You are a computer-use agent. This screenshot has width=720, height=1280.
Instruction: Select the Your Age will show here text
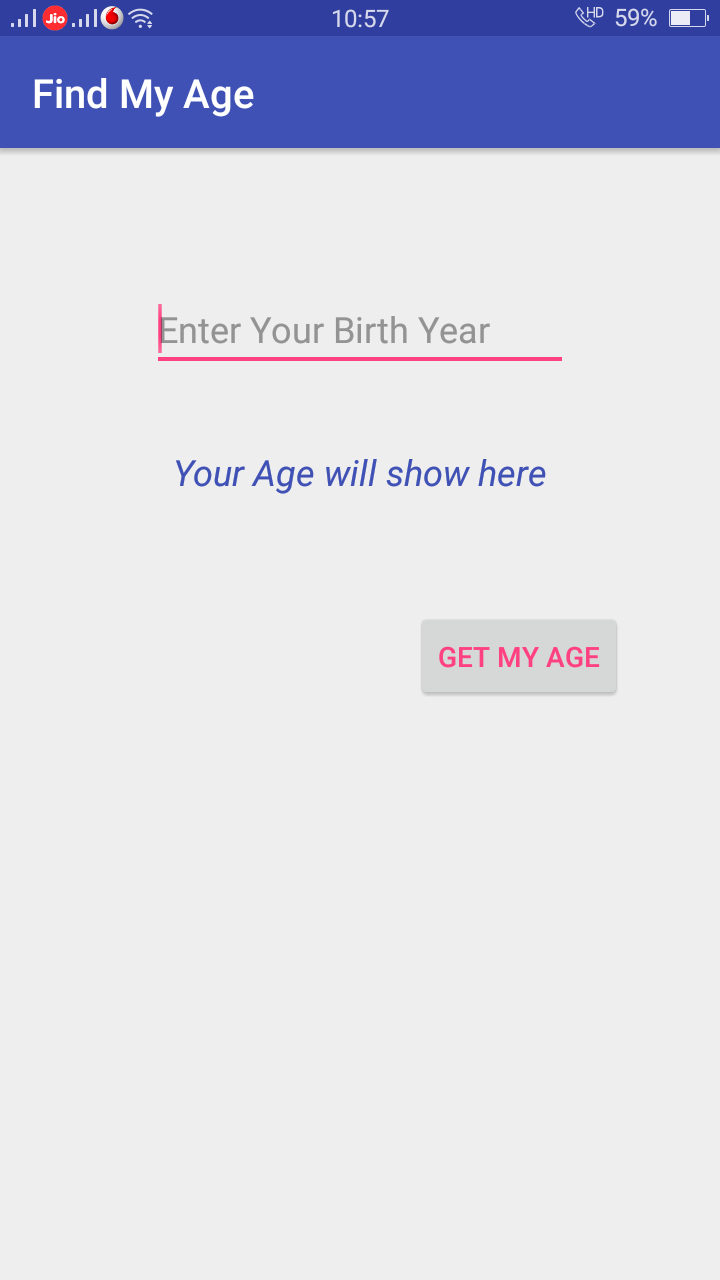coord(360,473)
